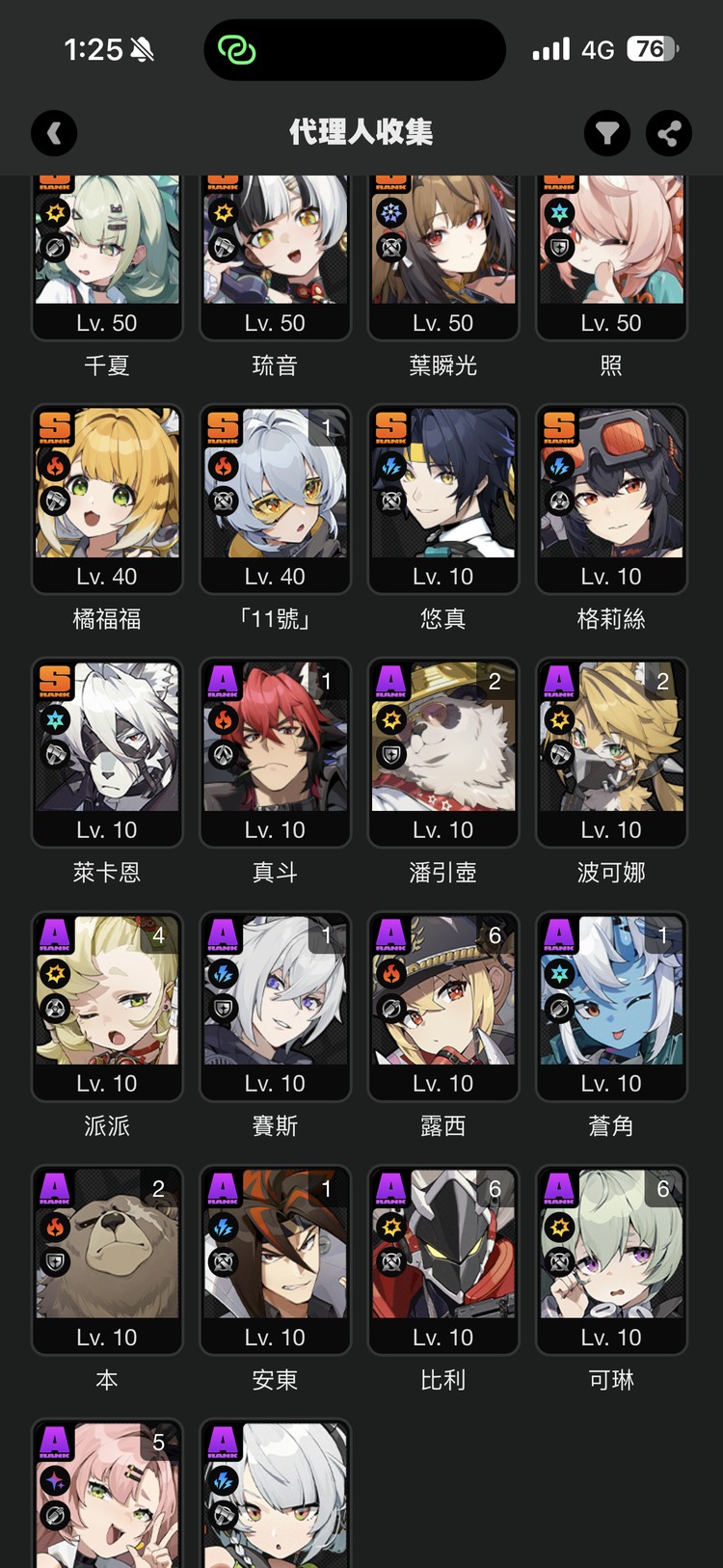The image size is (723, 1568).
Task: Select the 萊卡恩 agent card
Action: click(107, 752)
